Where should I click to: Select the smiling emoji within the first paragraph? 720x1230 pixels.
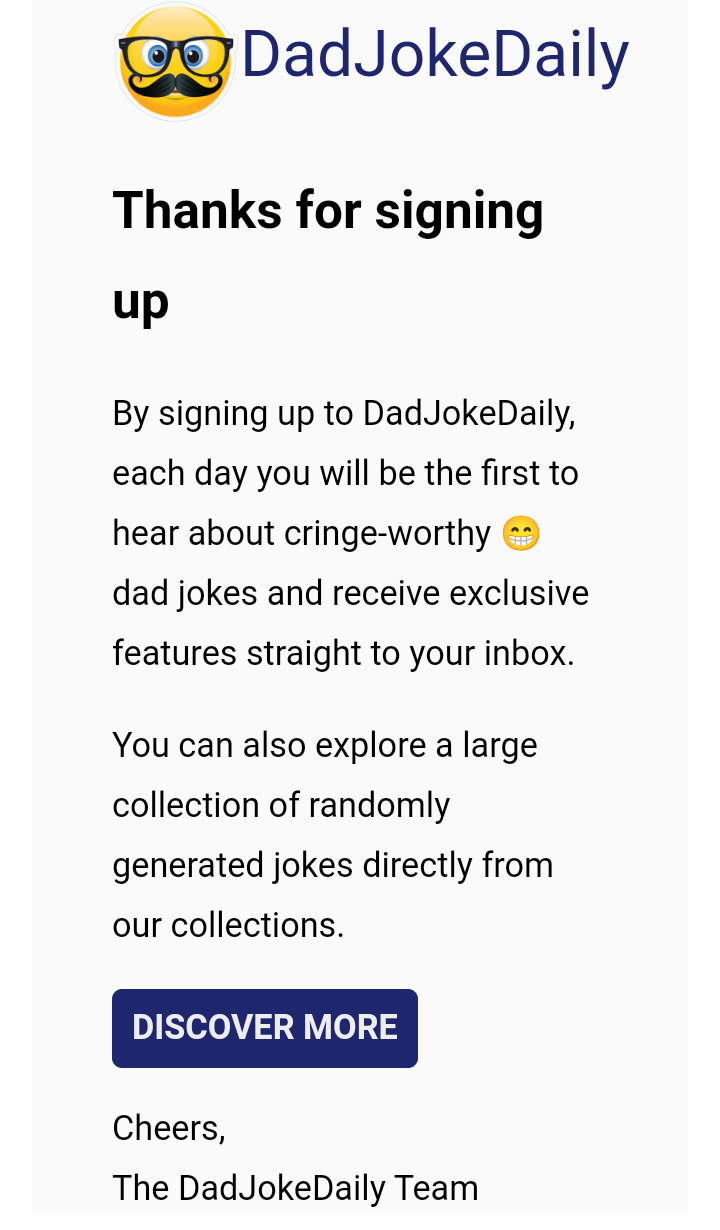[x=521, y=532]
